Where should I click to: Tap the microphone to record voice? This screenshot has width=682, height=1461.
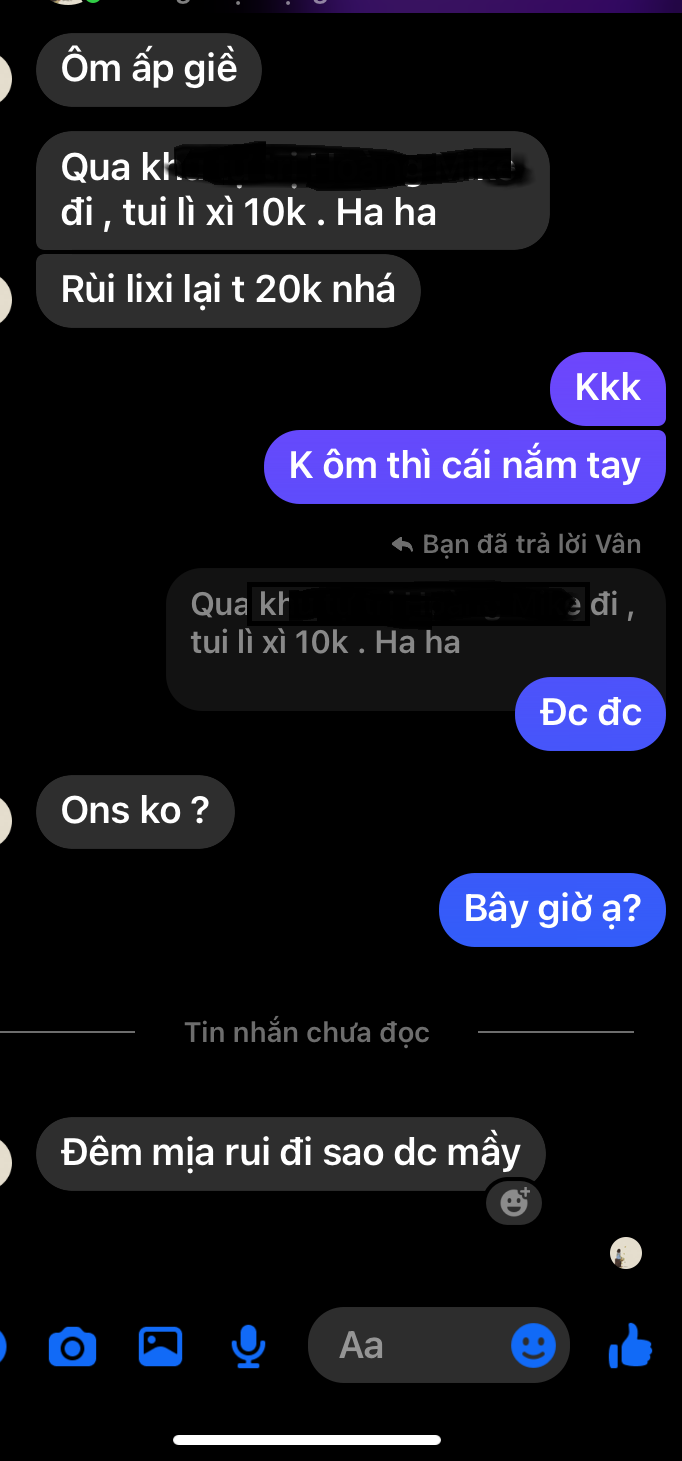tap(248, 1347)
